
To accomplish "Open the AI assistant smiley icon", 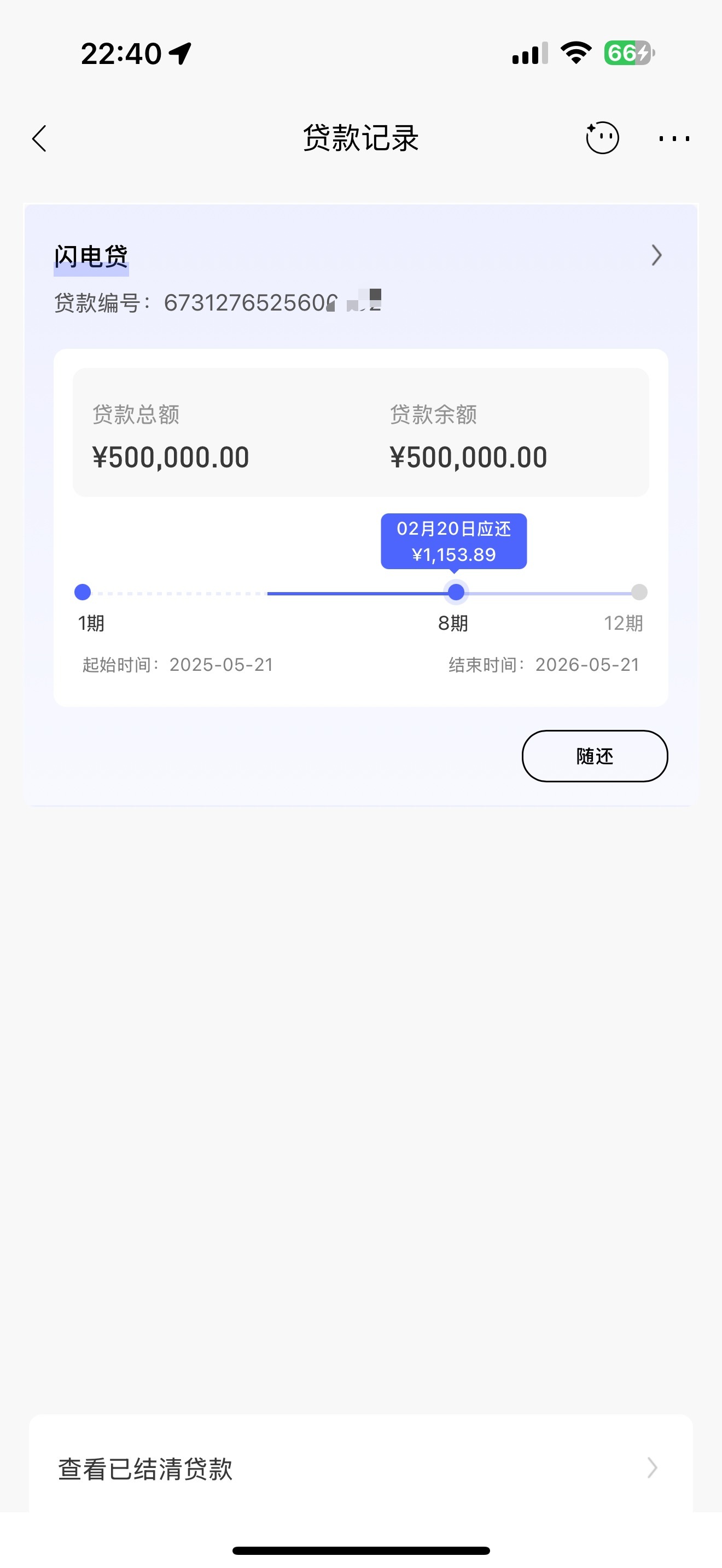I will pyautogui.click(x=602, y=138).
